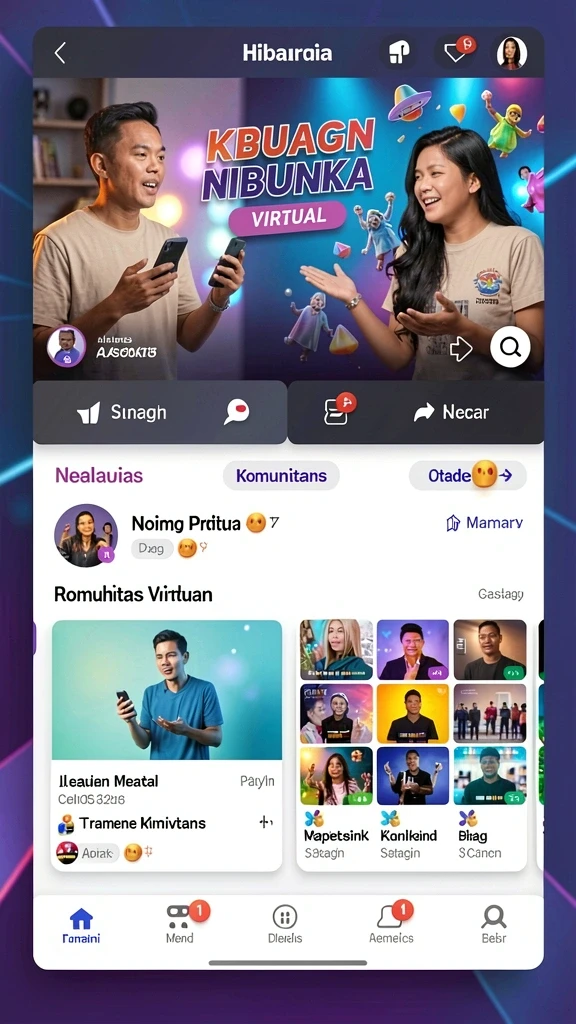Viewport: 576px width, 1024px height.
Task: Switch to the Mend tab
Action: 181,926
